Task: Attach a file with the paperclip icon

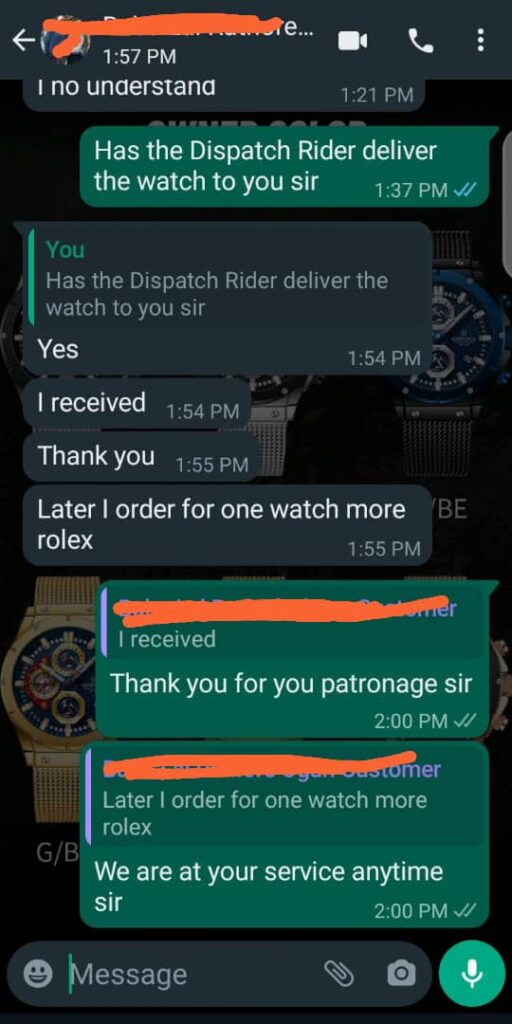Action: (339, 974)
